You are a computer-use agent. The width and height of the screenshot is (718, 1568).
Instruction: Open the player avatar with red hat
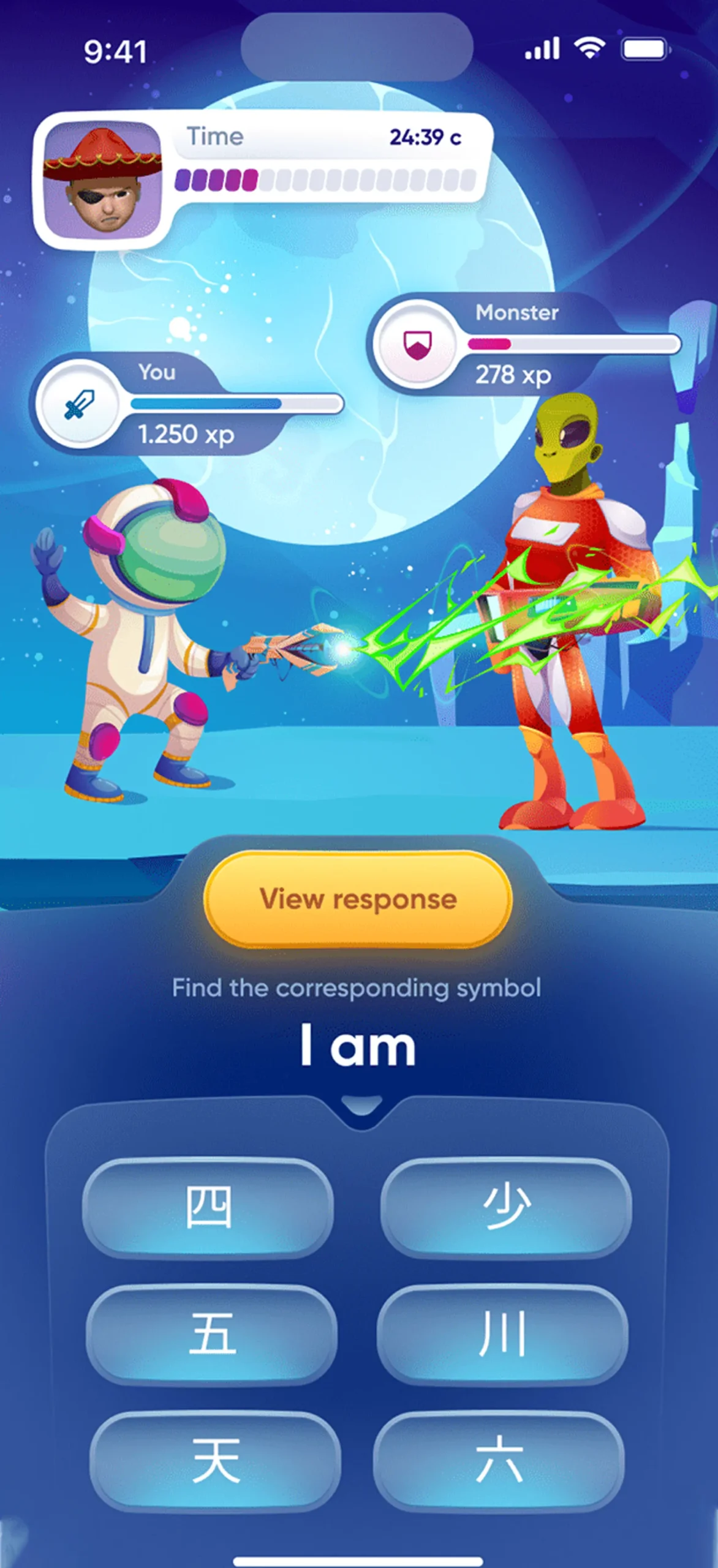coord(102,181)
